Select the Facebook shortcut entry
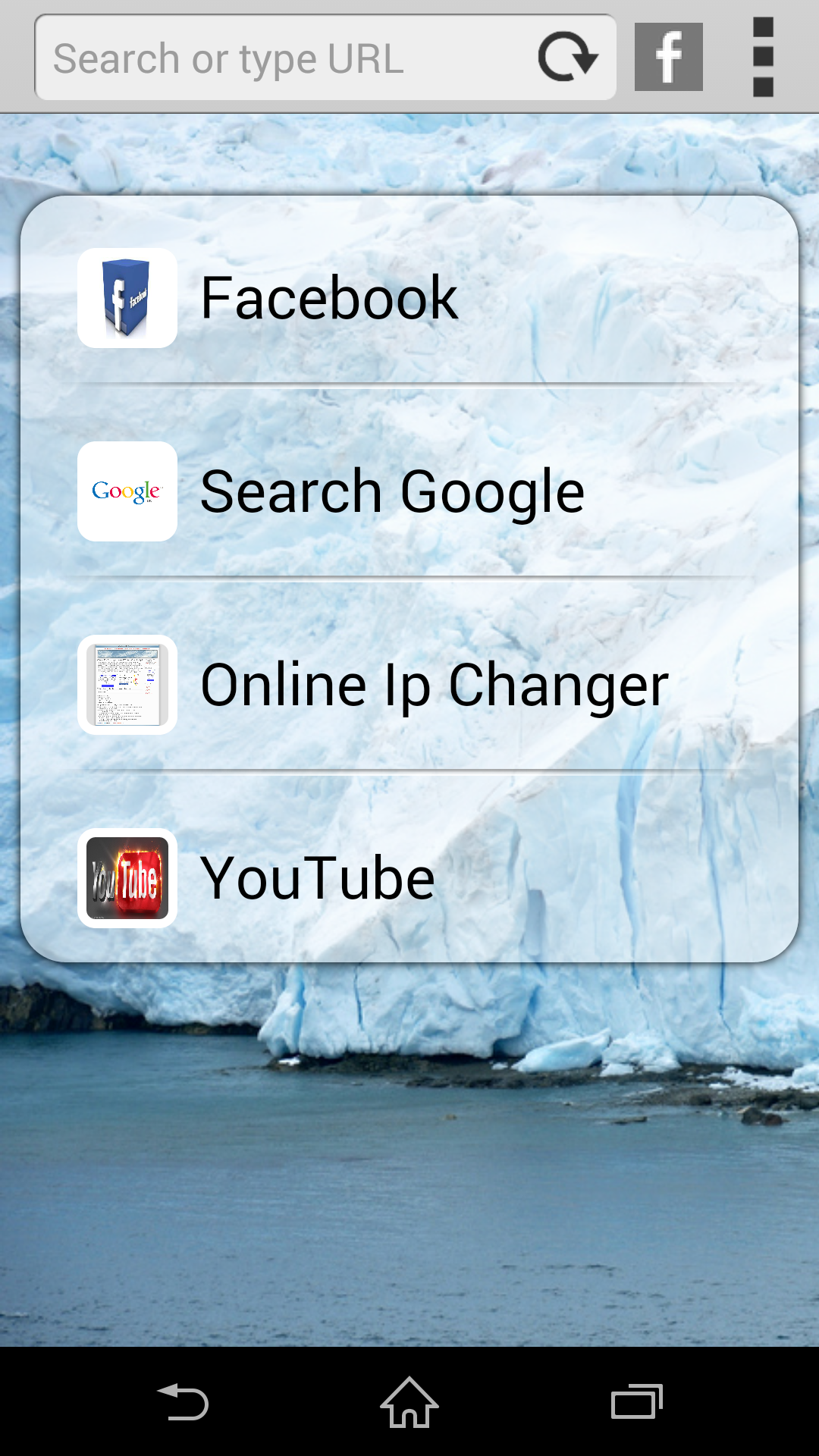Screen dimensions: 819x1456 click(330, 299)
